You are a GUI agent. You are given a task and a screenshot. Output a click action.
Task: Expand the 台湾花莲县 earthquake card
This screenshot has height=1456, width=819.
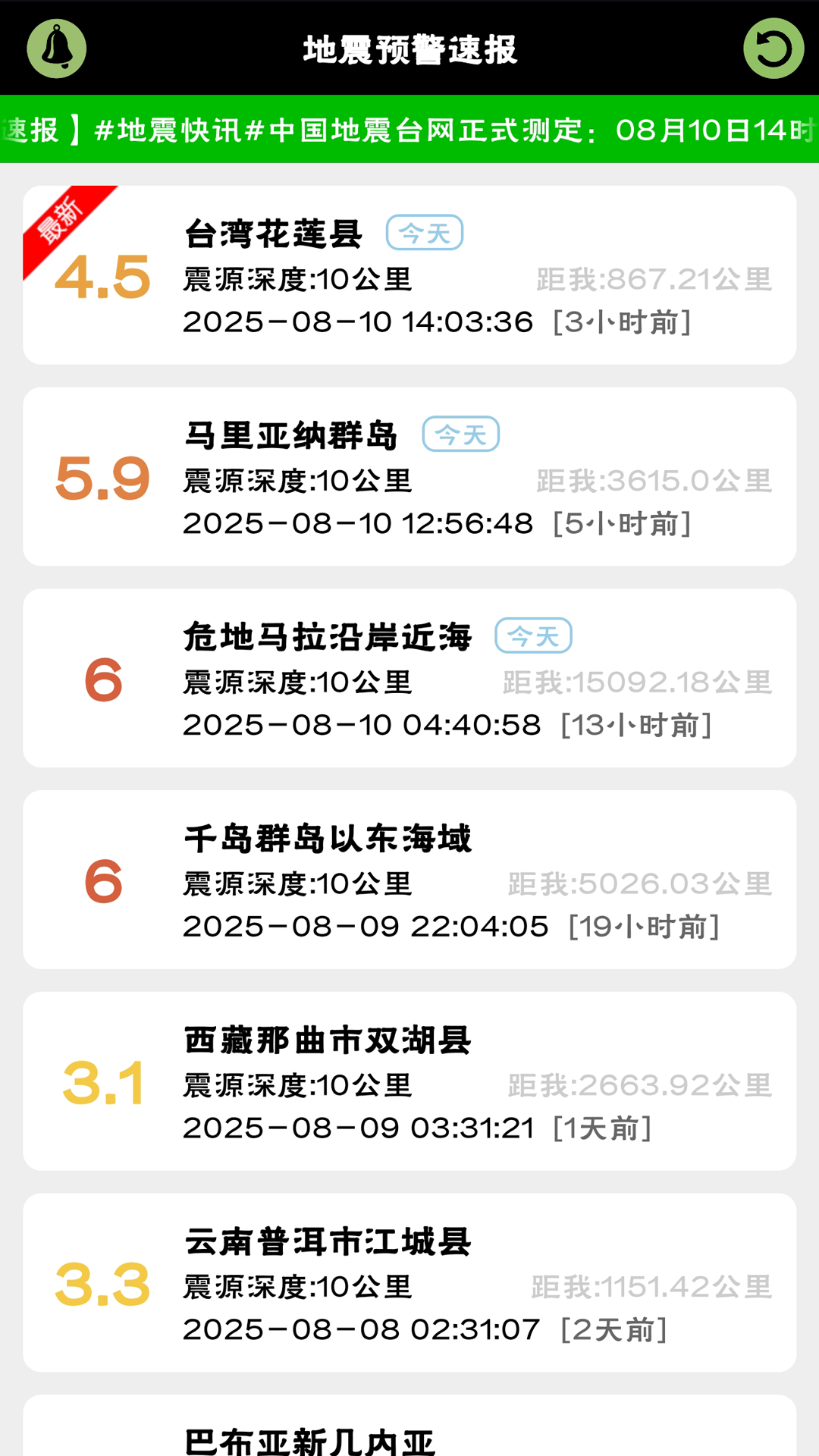pos(409,273)
